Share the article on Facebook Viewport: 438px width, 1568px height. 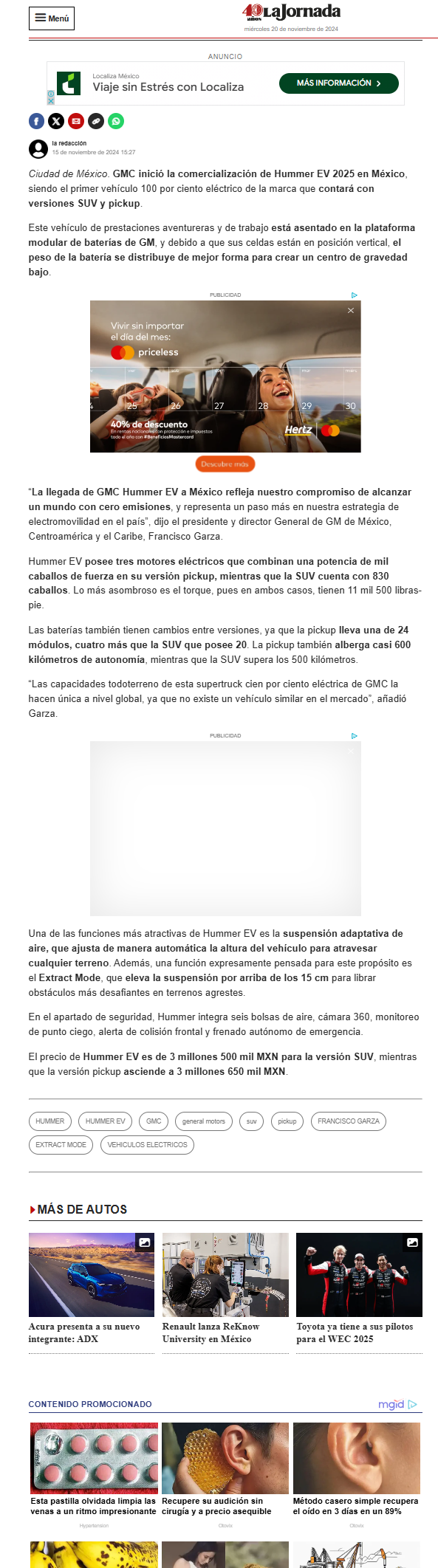point(36,121)
